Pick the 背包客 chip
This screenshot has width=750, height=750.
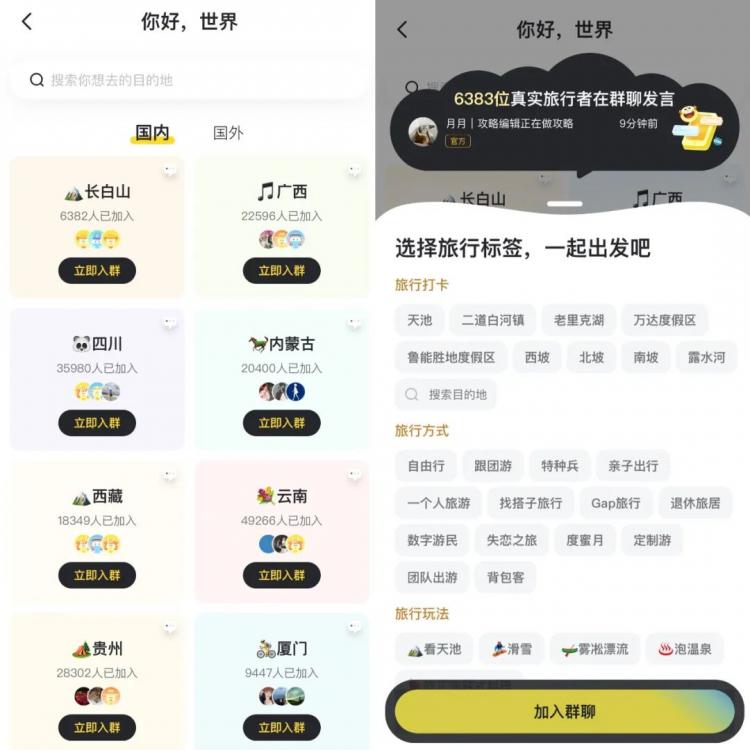pos(505,577)
